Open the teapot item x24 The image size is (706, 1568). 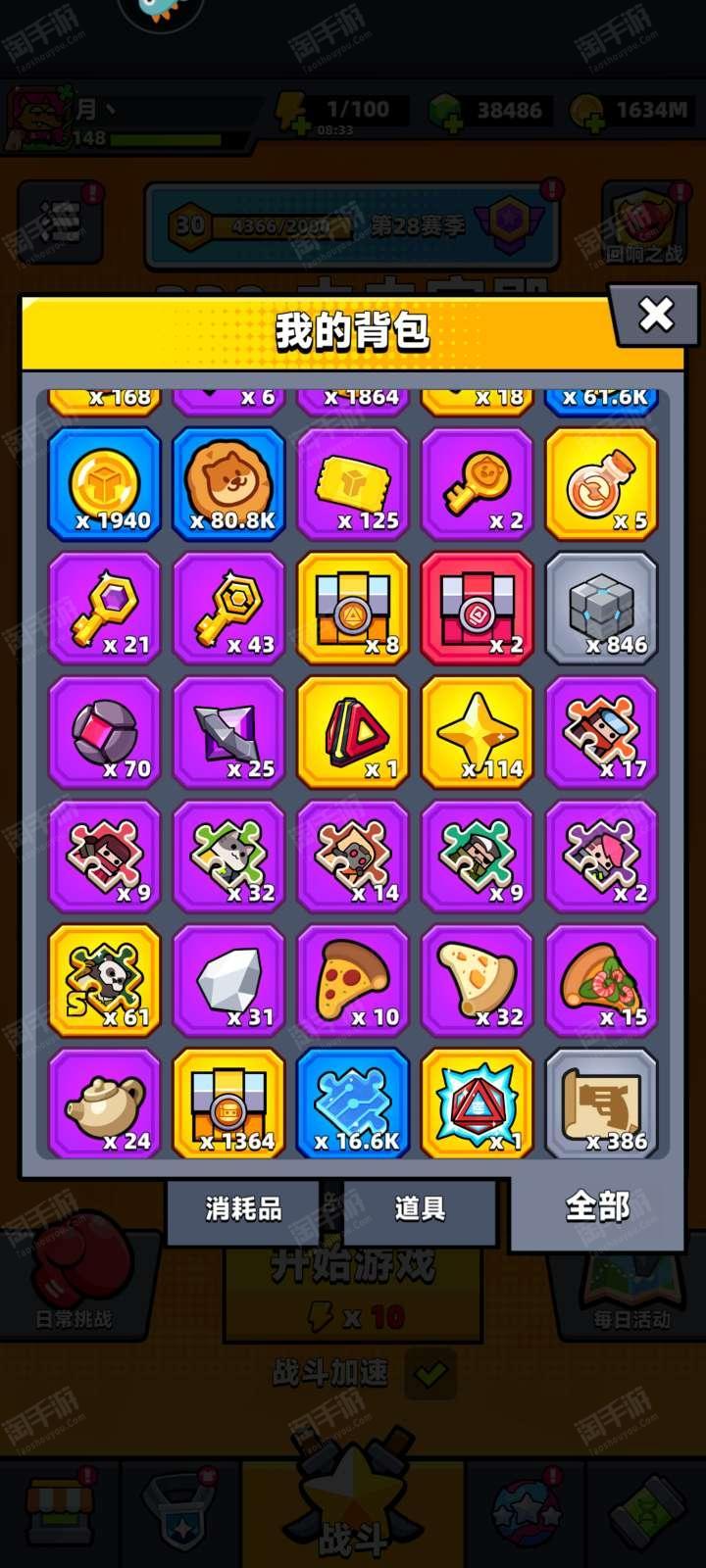click(x=104, y=1104)
